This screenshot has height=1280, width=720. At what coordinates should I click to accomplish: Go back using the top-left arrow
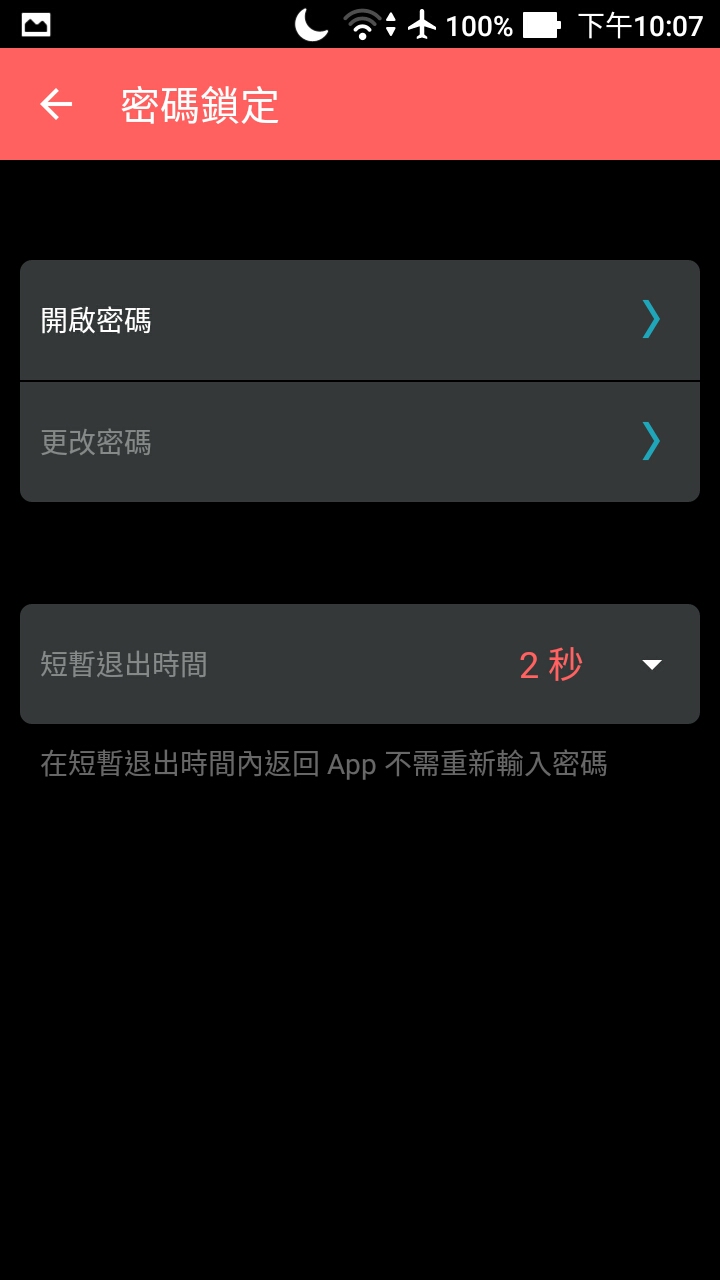coord(56,104)
